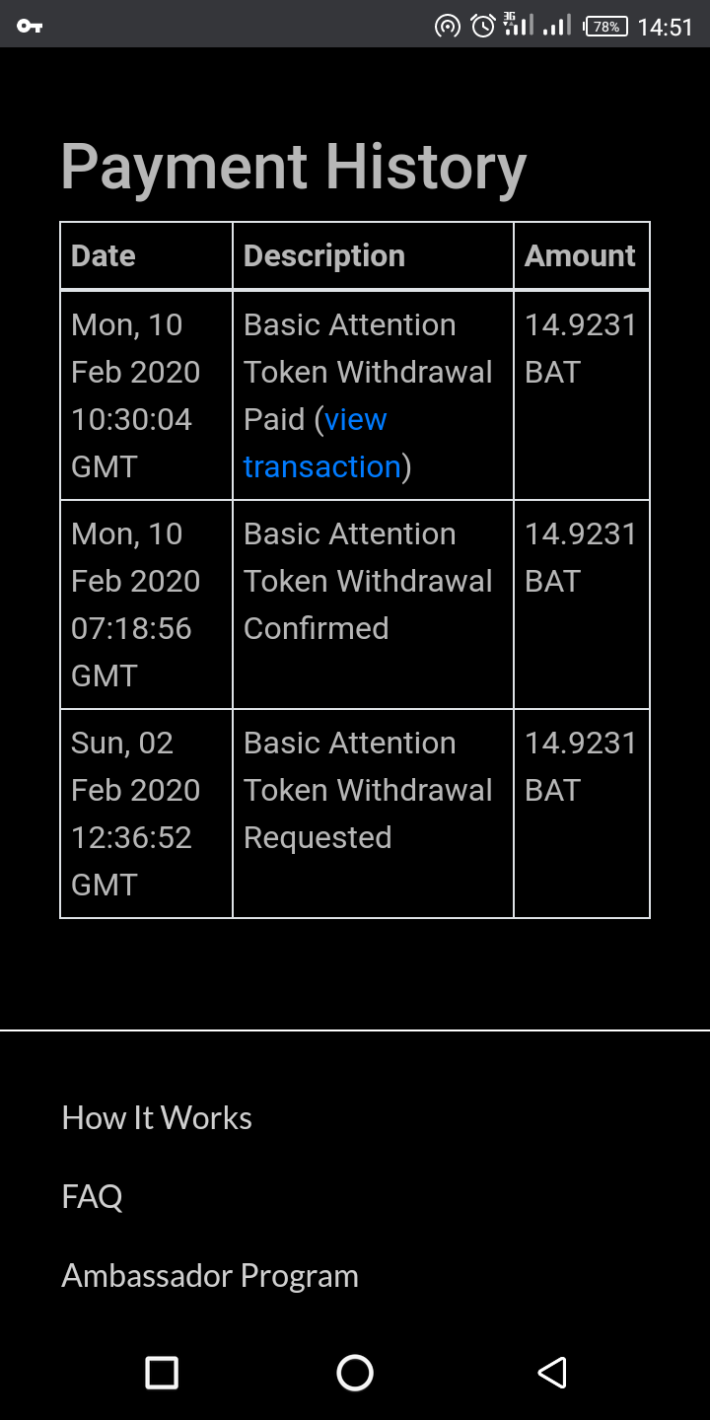Open the FAQ link

click(92, 1196)
